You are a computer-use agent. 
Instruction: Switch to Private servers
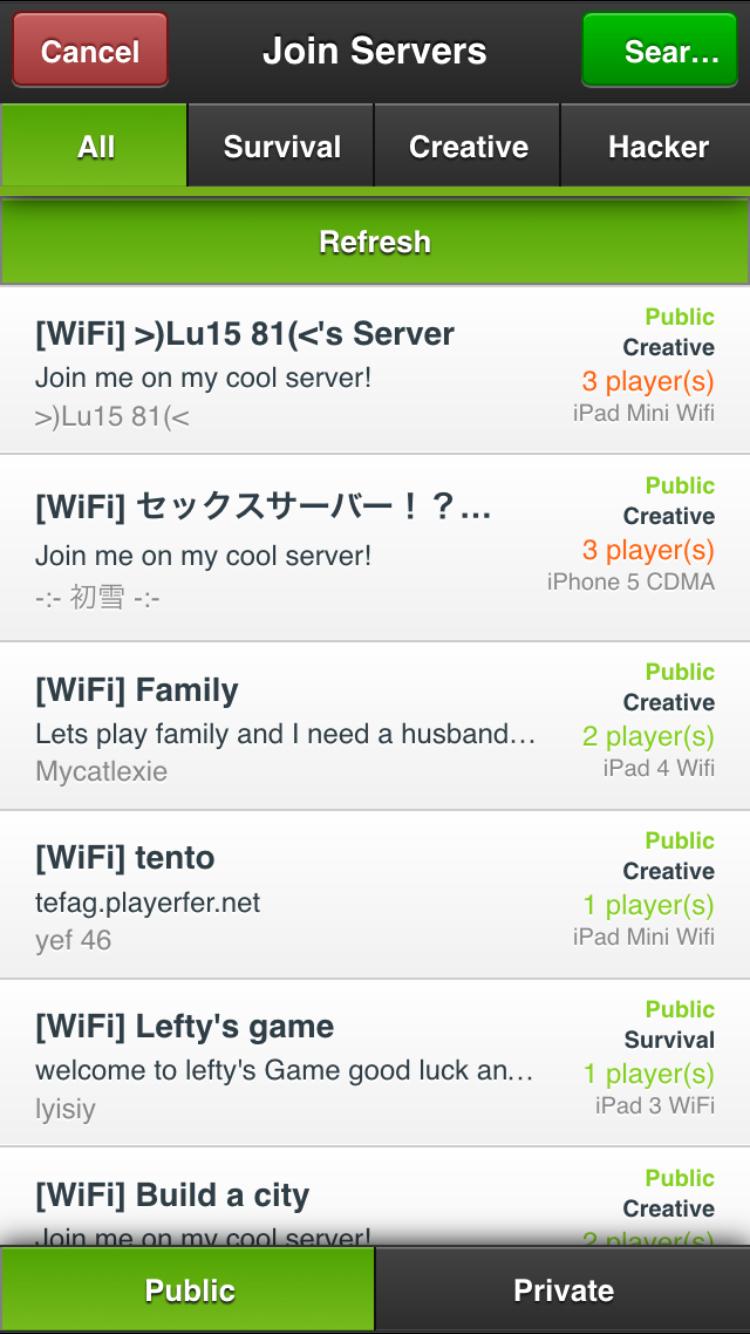click(563, 1290)
